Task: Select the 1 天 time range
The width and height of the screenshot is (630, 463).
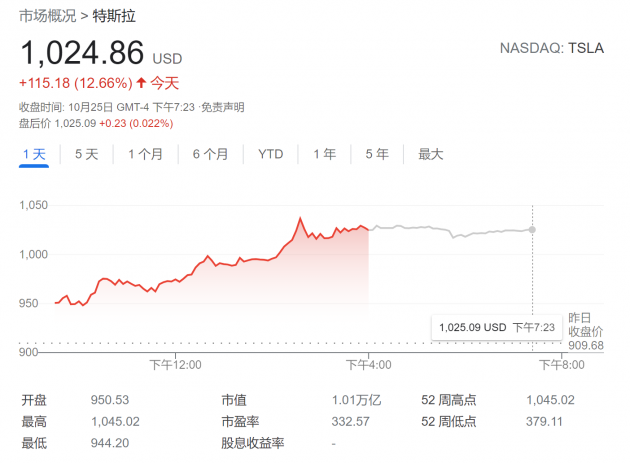Action: [34, 154]
